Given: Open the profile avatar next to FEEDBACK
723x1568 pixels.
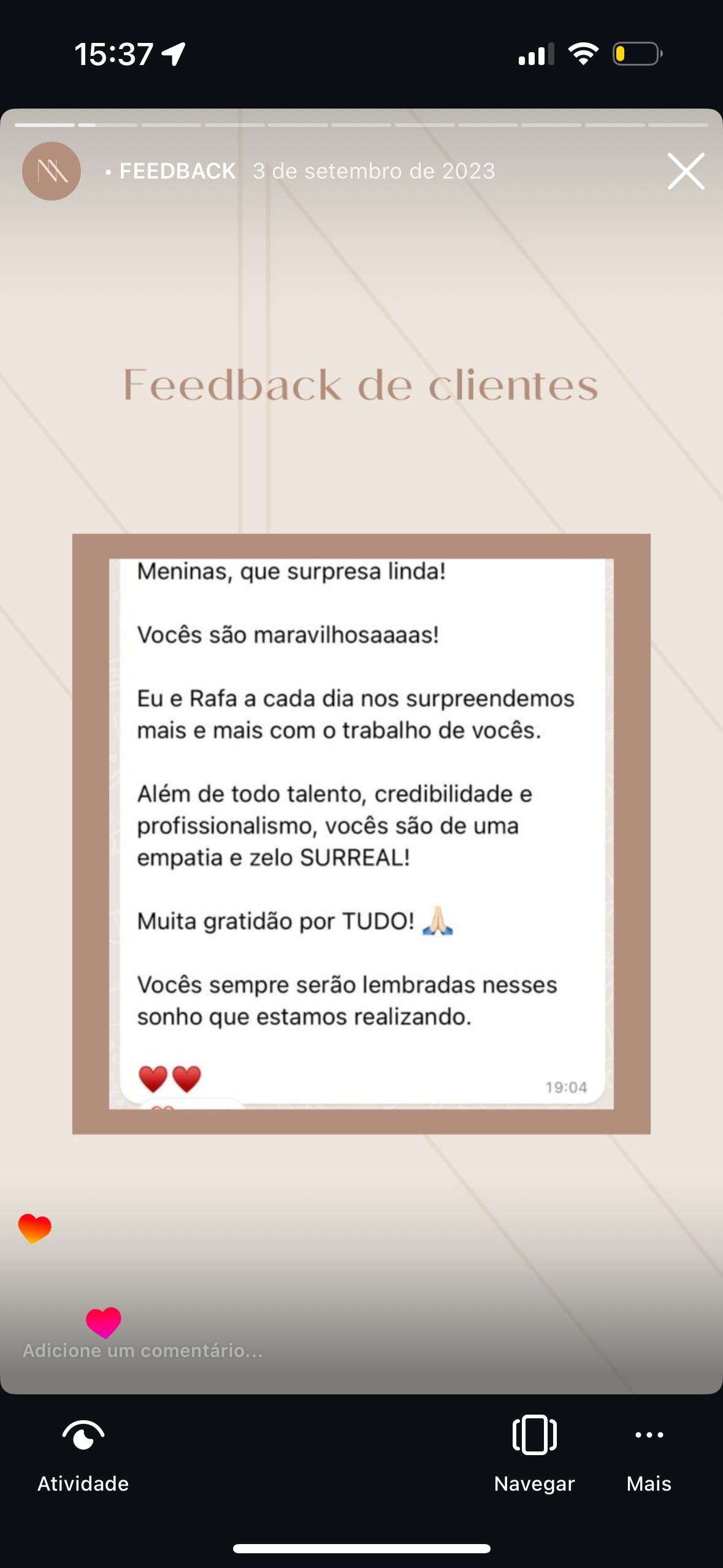Looking at the screenshot, I should click(x=52, y=171).
